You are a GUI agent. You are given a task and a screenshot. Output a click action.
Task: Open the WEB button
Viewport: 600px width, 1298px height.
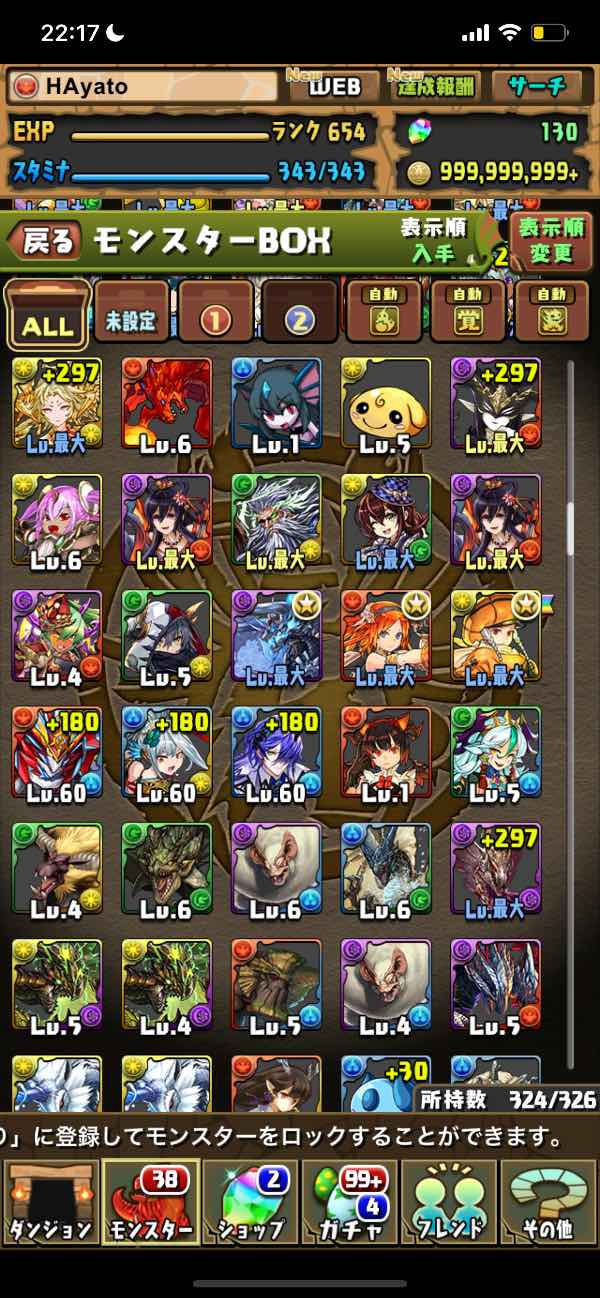point(333,87)
